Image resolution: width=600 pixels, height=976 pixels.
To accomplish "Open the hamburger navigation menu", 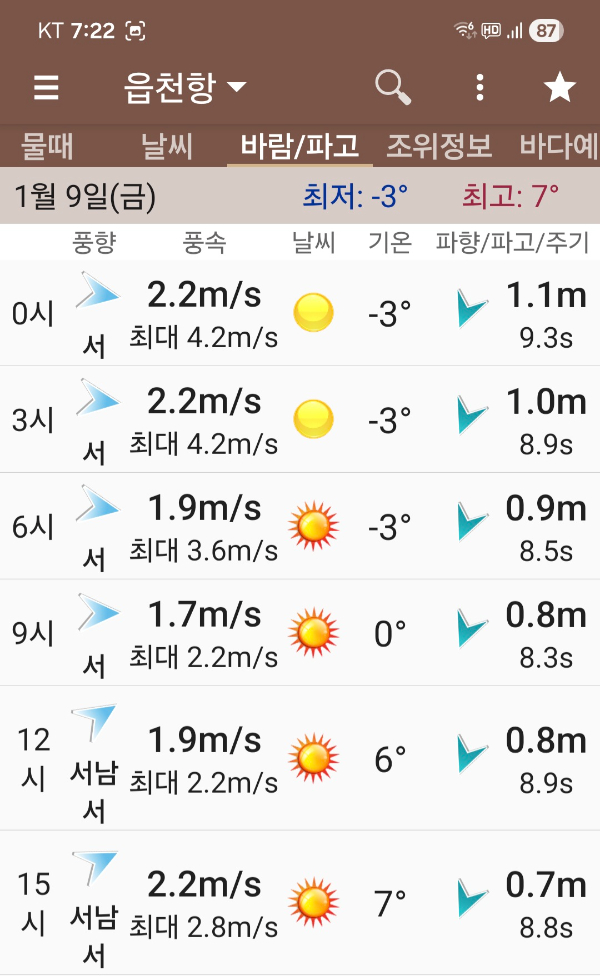I will [x=46, y=88].
